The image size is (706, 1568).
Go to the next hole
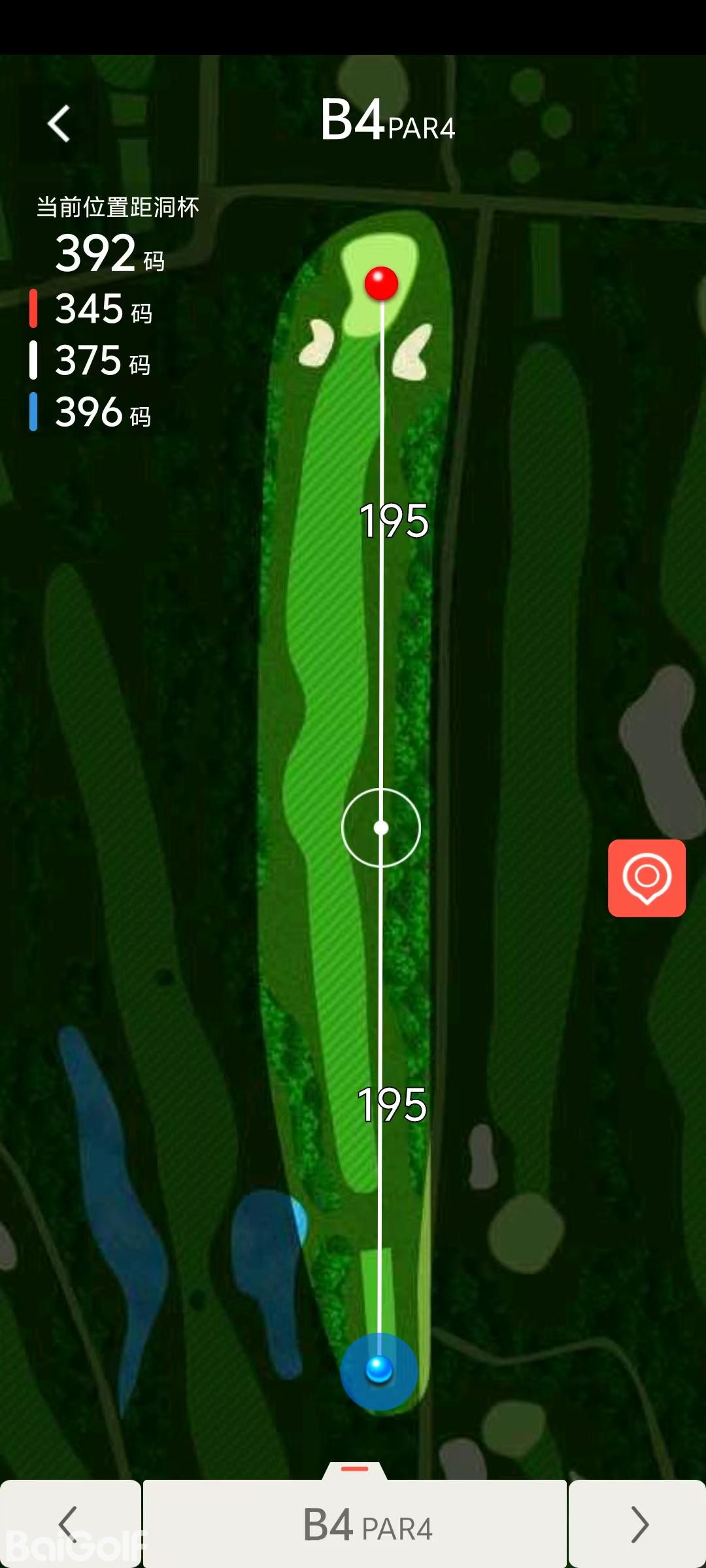638,1524
